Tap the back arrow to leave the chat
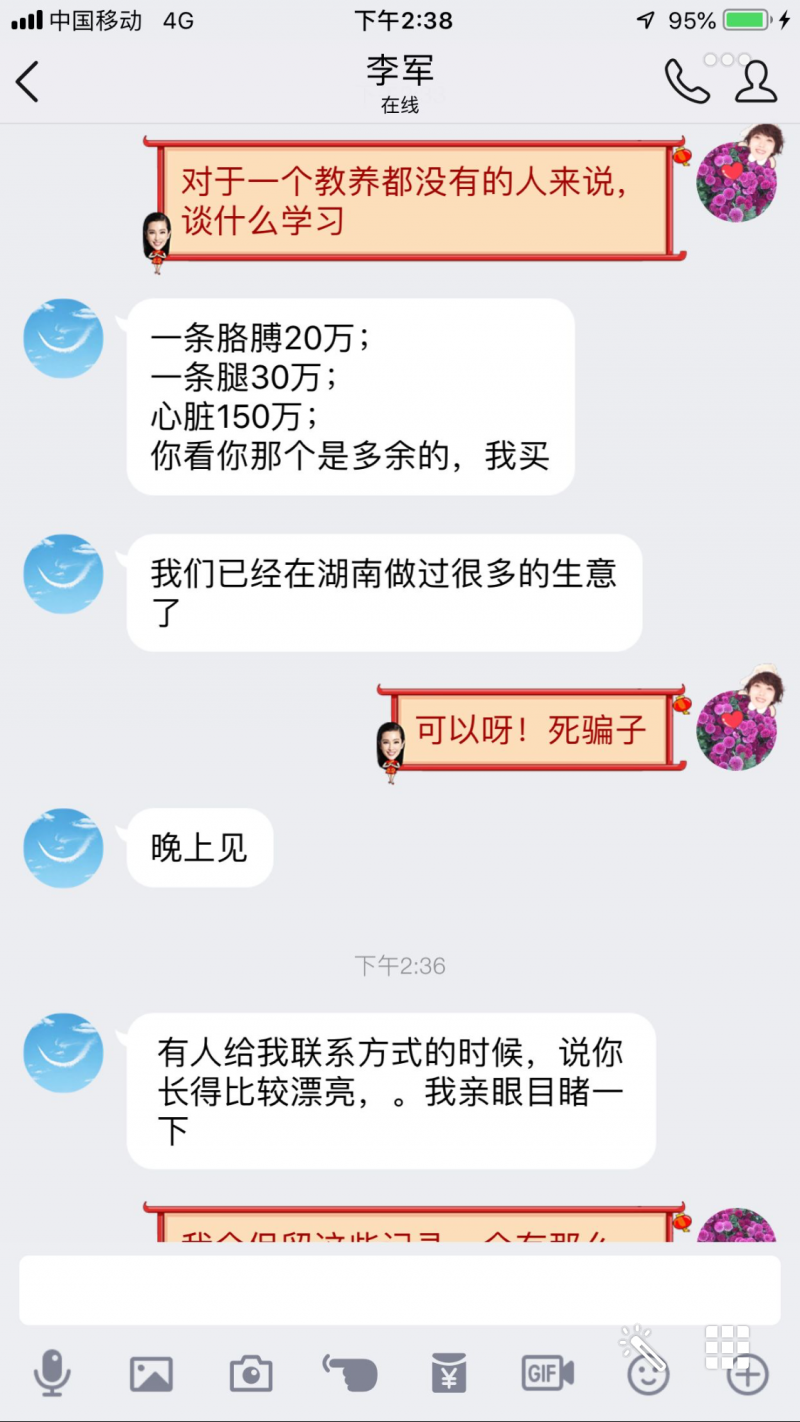 point(27,82)
